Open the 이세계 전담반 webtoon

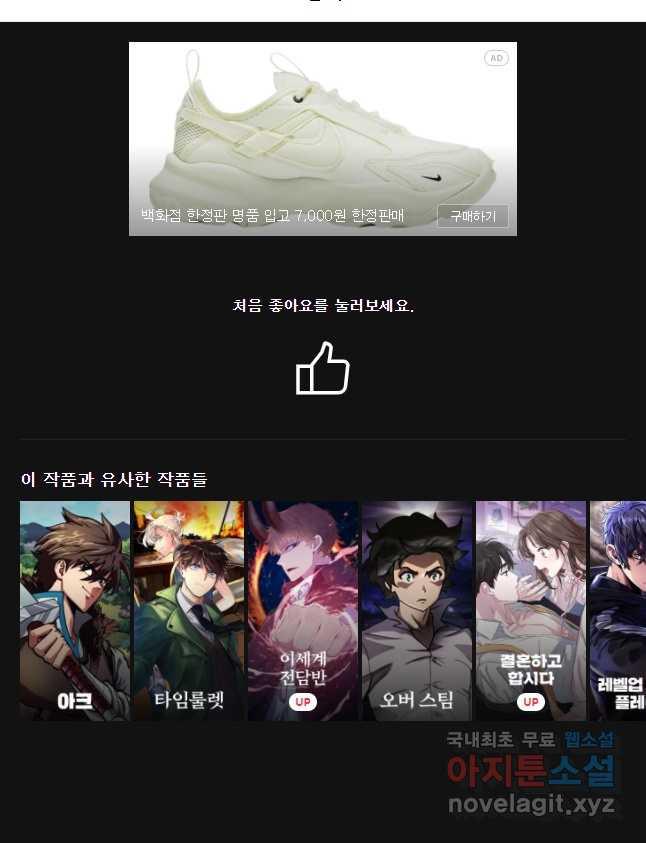pyautogui.click(x=303, y=610)
